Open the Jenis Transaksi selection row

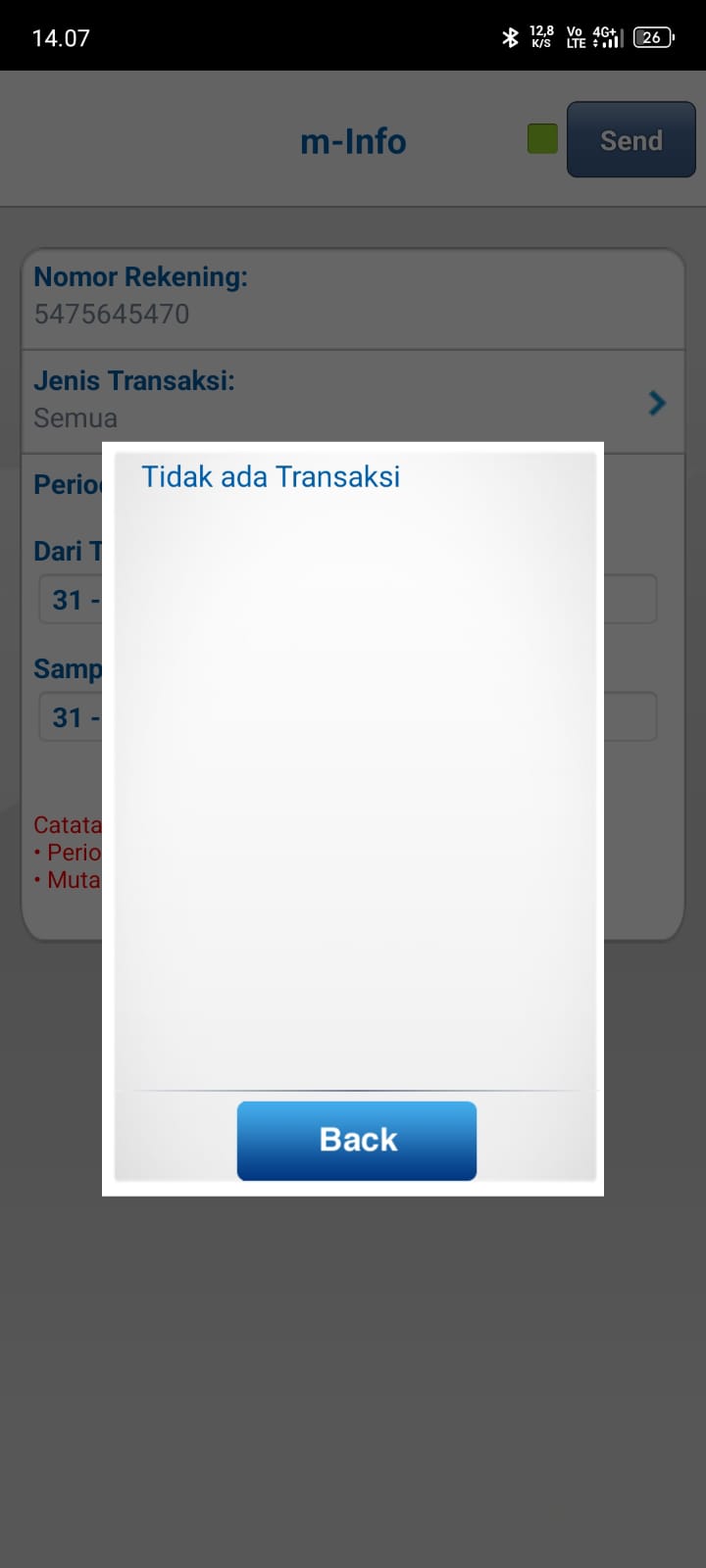click(x=353, y=400)
